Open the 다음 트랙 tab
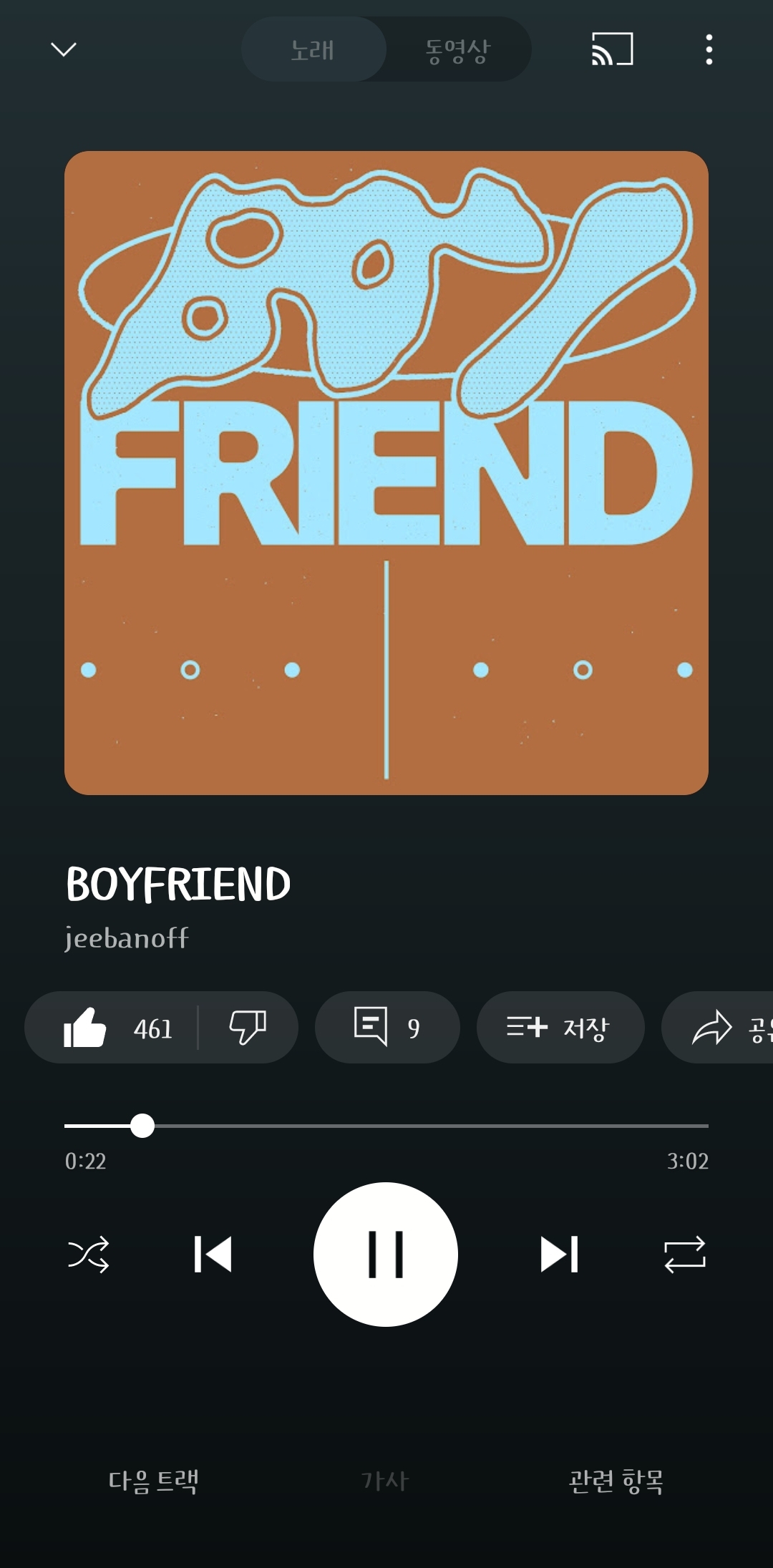 (x=153, y=1481)
